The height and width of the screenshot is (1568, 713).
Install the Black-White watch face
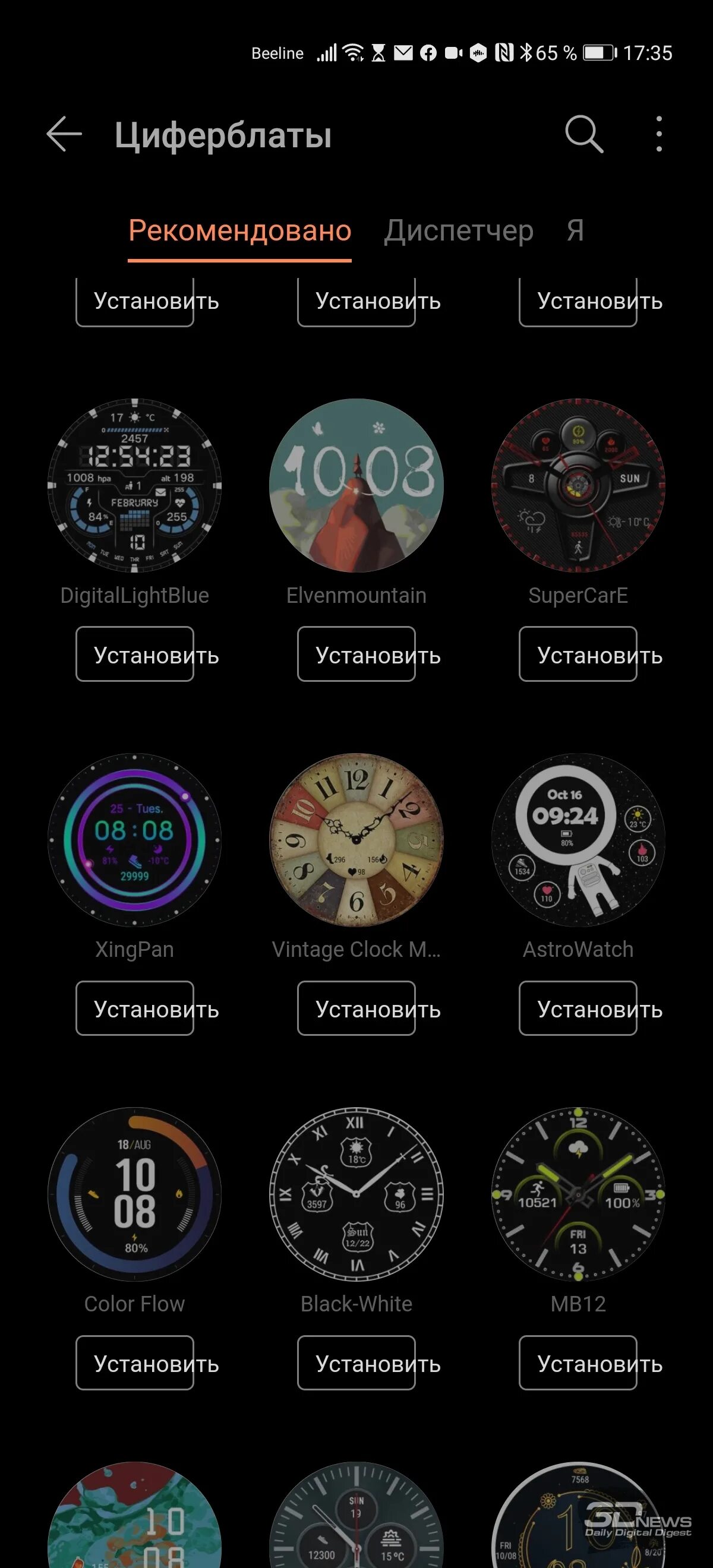click(x=356, y=1363)
